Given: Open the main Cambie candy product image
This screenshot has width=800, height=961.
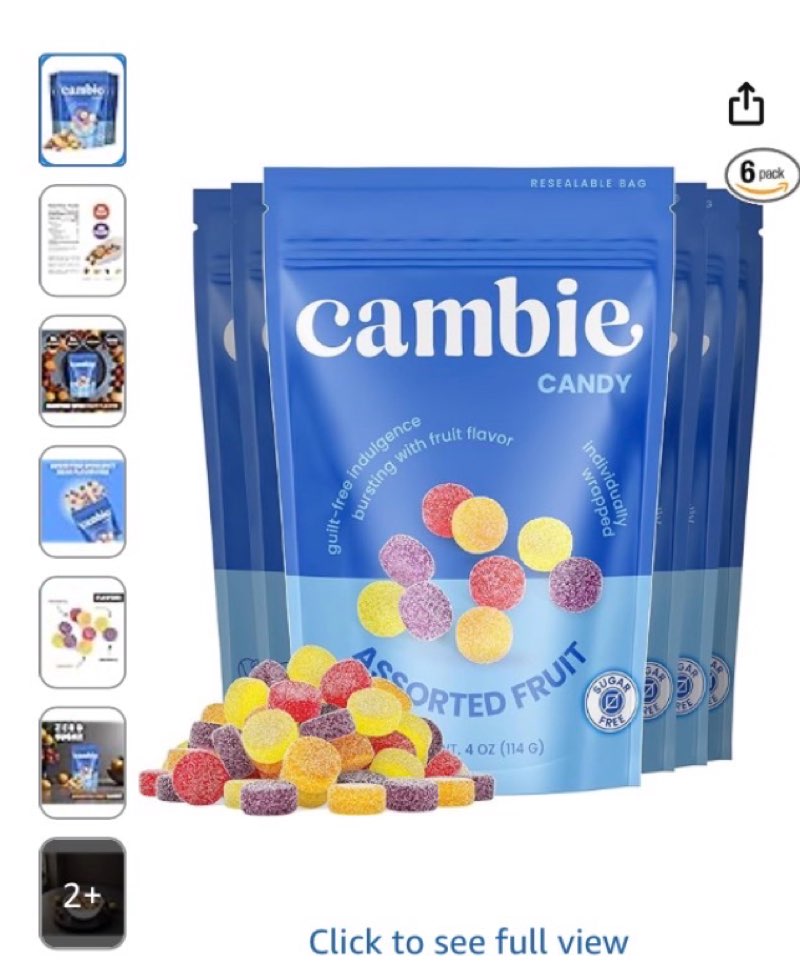Looking at the screenshot, I should tap(468, 480).
